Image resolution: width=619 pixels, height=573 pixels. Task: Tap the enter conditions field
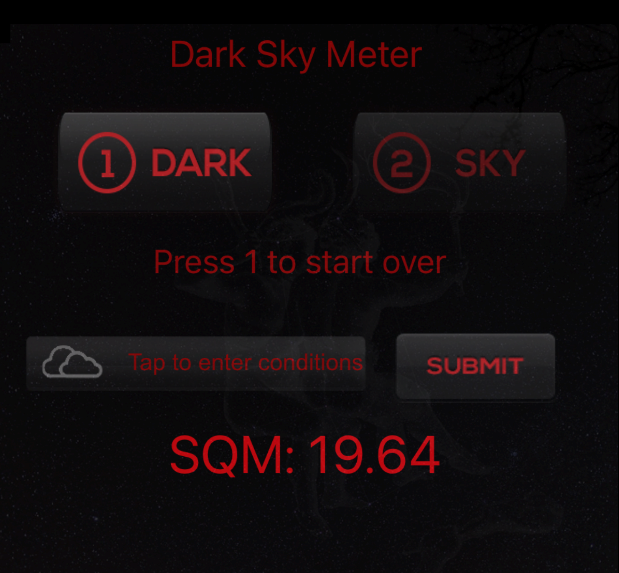click(x=196, y=363)
